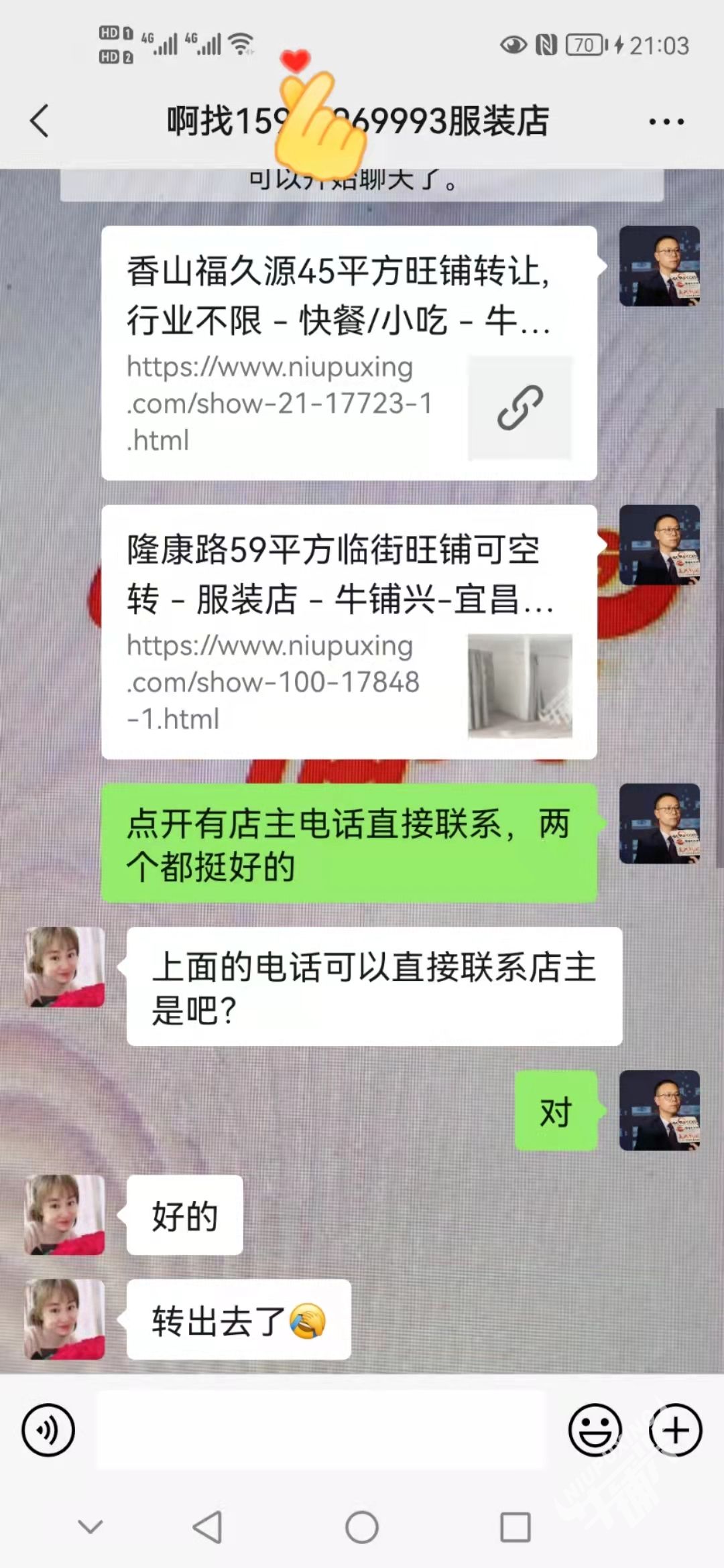The width and height of the screenshot is (724, 1568).
Task: View the contact's avatar next to 好的
Action: tap(64, 1215)
